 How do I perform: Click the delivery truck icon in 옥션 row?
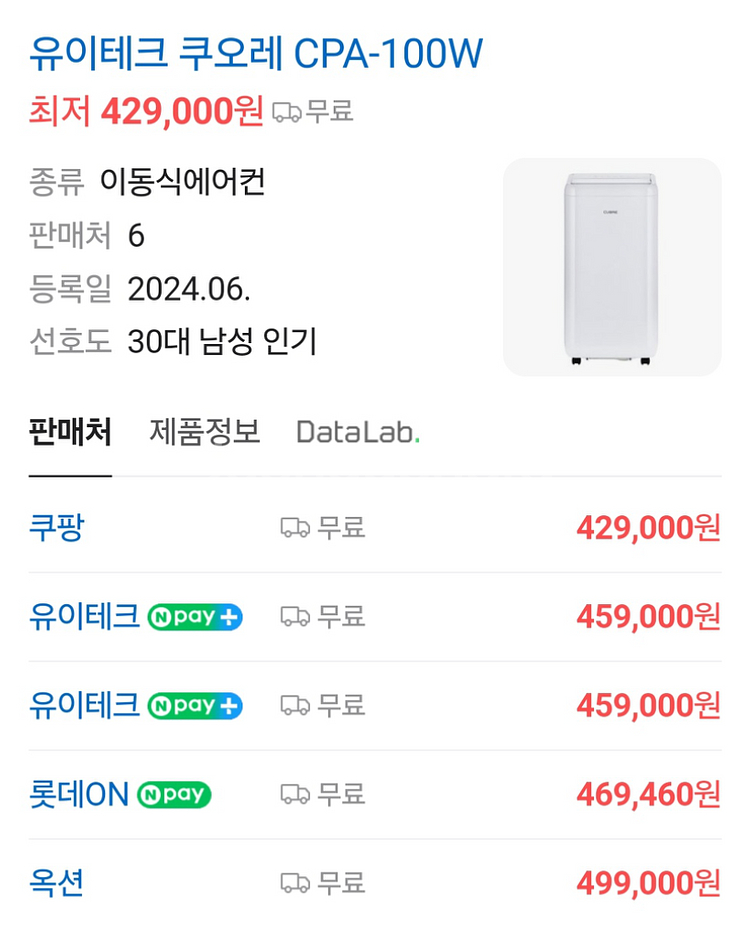pyautogui.click(x=295, y=883)
